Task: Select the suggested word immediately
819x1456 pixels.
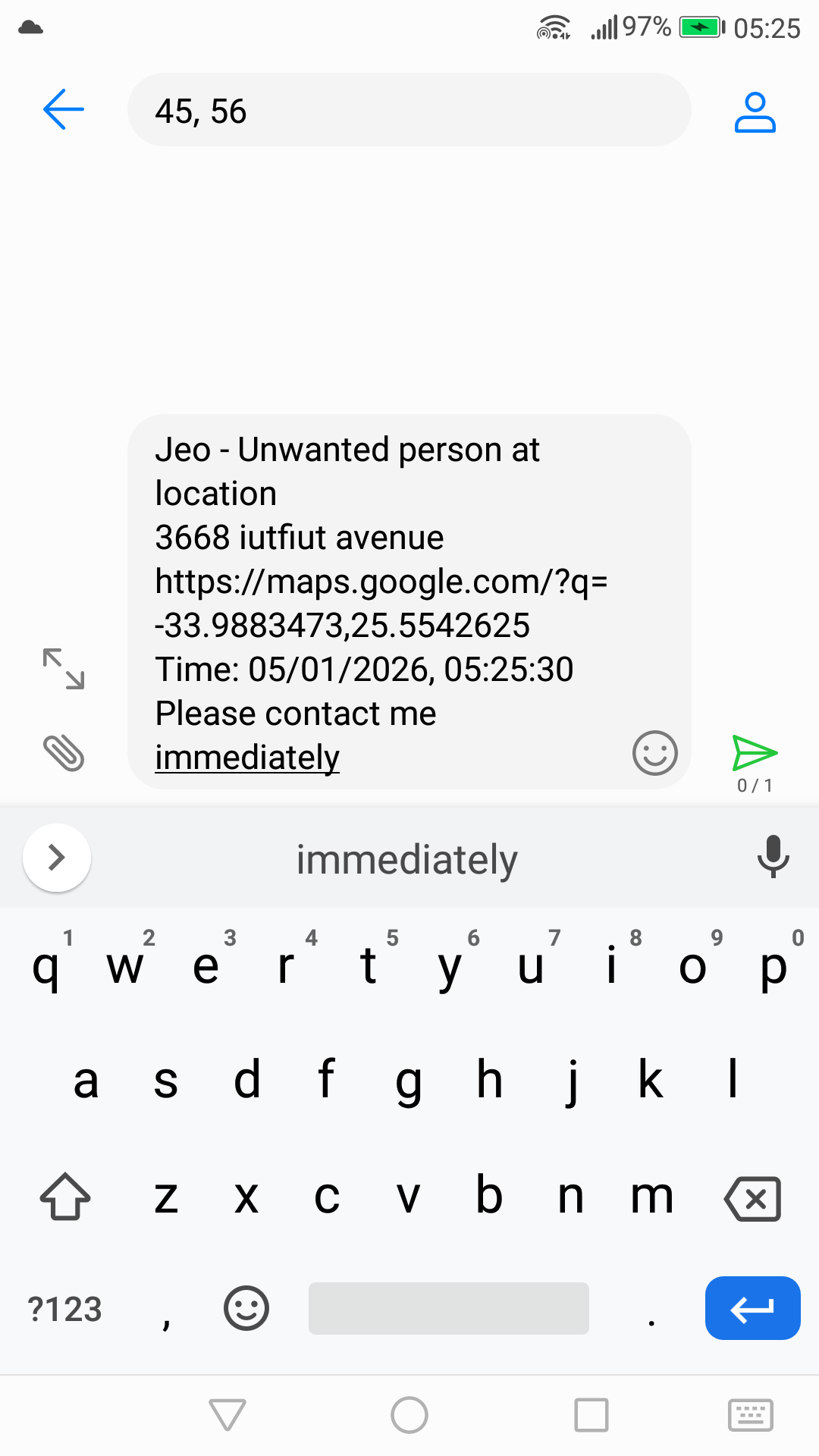Action: (x=407, y=858)
